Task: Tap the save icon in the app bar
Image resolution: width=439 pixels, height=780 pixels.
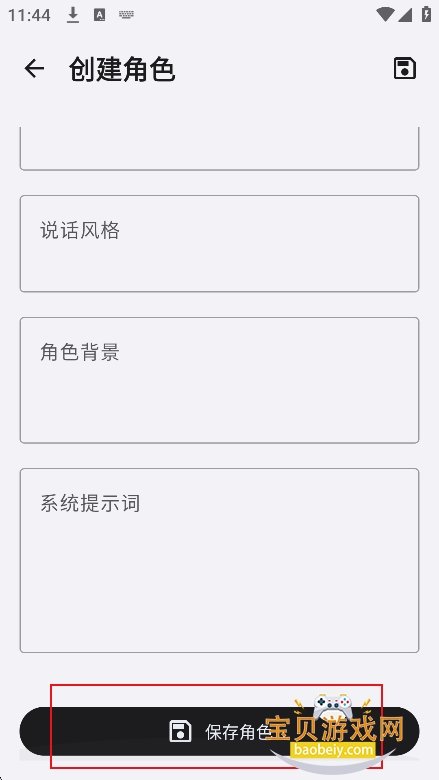Action: [x=405, y=69]
